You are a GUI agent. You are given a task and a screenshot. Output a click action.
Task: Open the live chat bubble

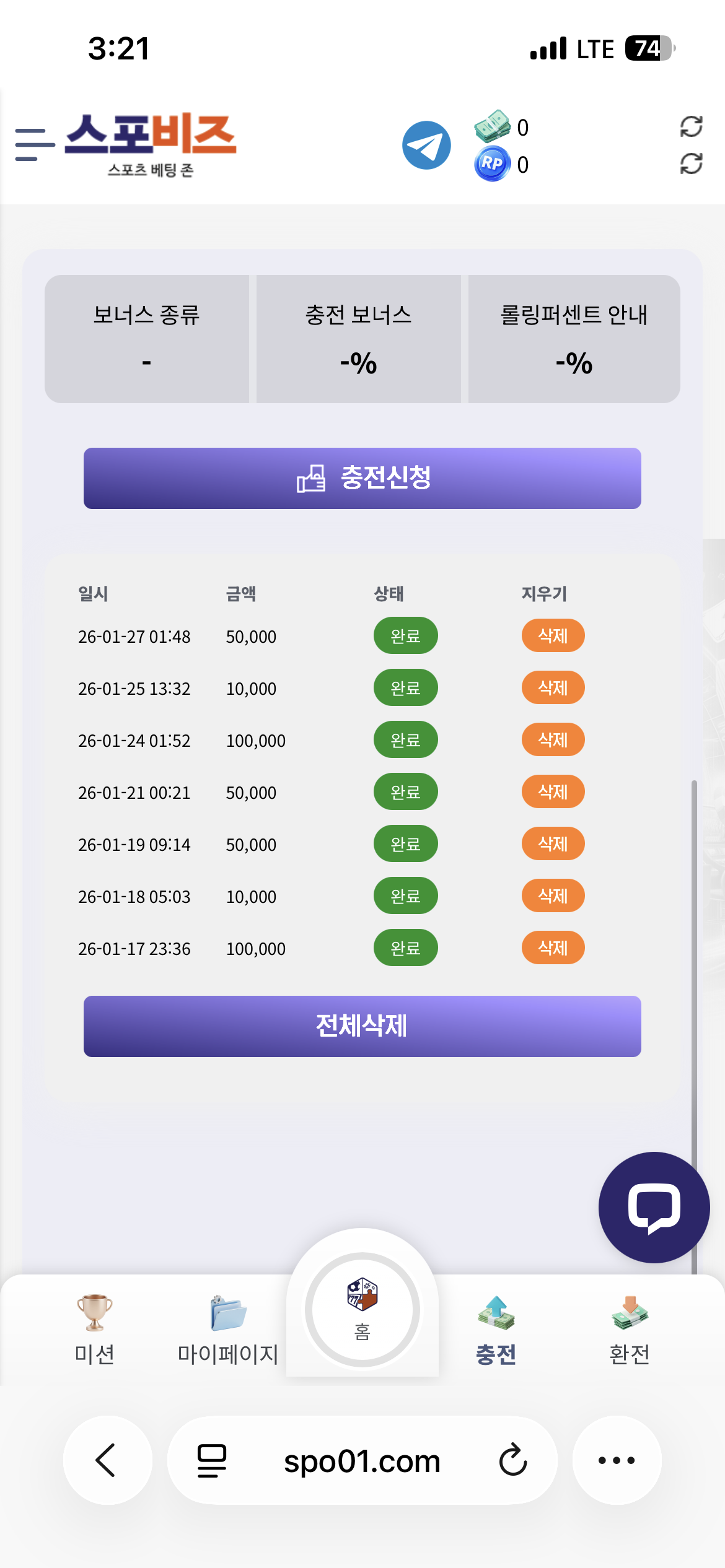tap(654, 1207)
